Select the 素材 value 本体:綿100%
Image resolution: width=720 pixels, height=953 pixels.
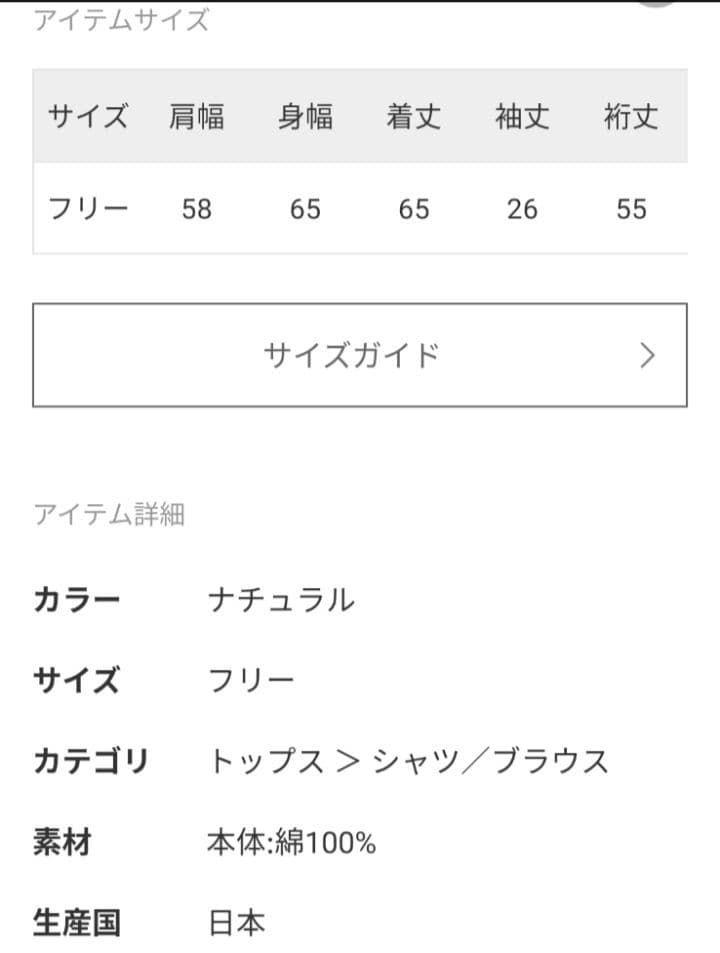(289, 840)
